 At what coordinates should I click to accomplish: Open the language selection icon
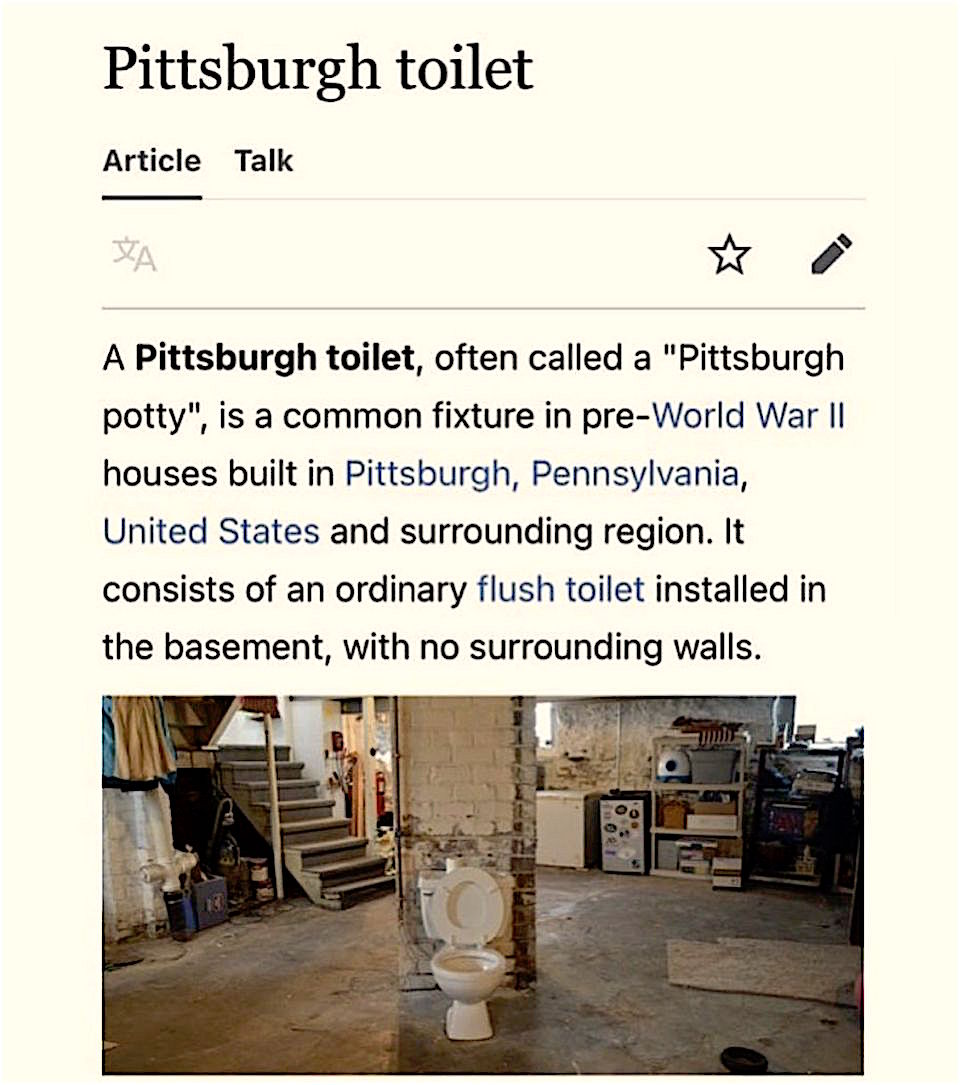[x=134, y=255]
